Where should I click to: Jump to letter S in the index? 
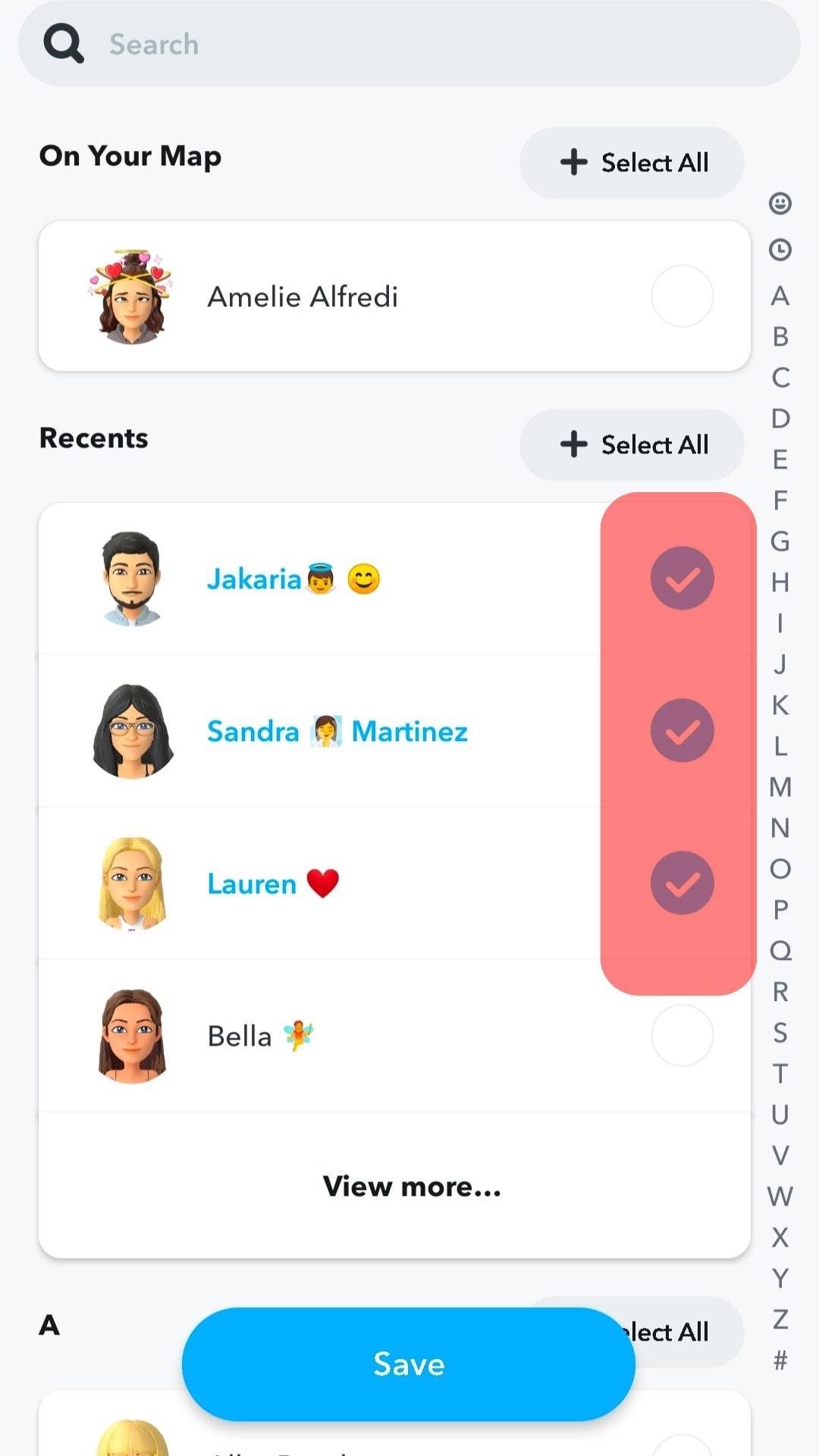[x=780, y=1033]
